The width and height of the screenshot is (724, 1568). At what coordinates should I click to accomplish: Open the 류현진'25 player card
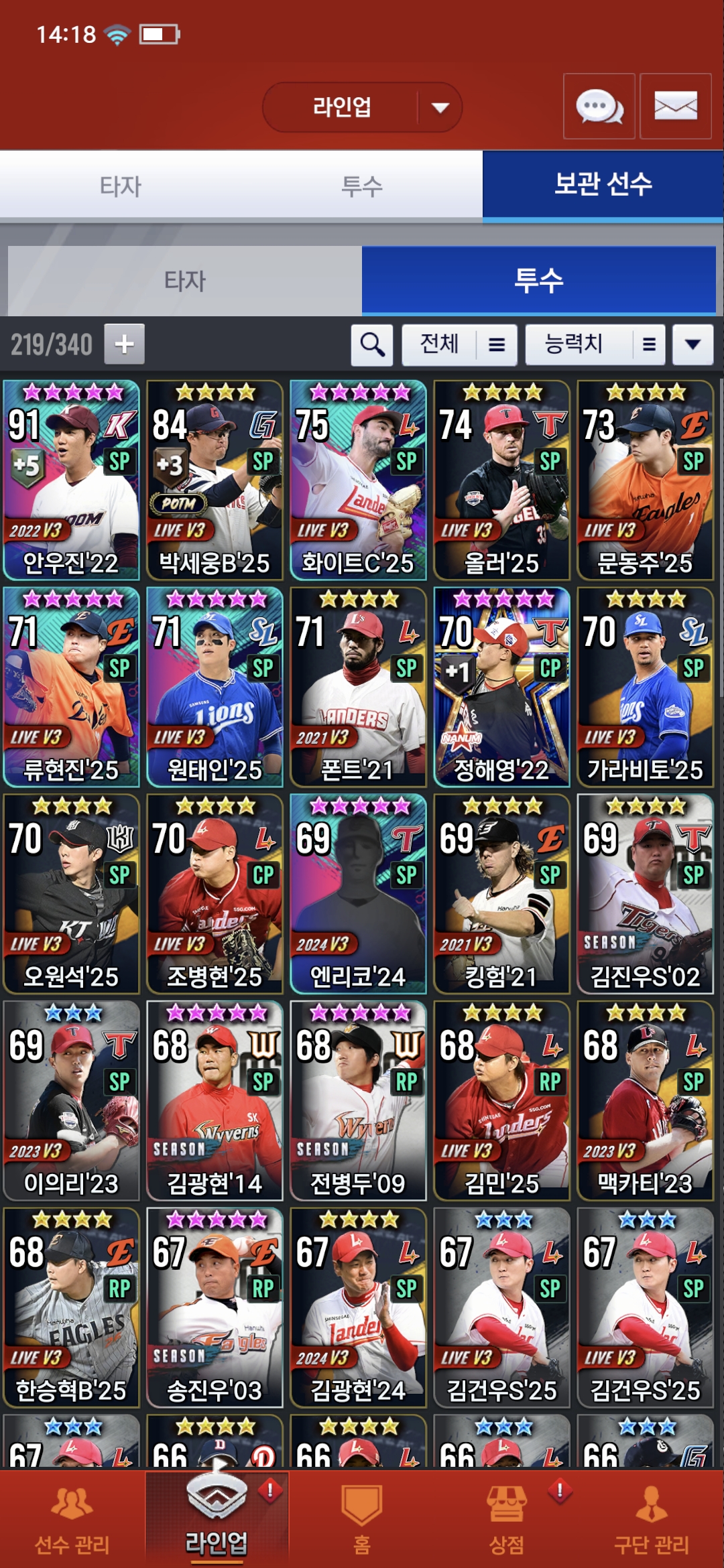[71, 687]
